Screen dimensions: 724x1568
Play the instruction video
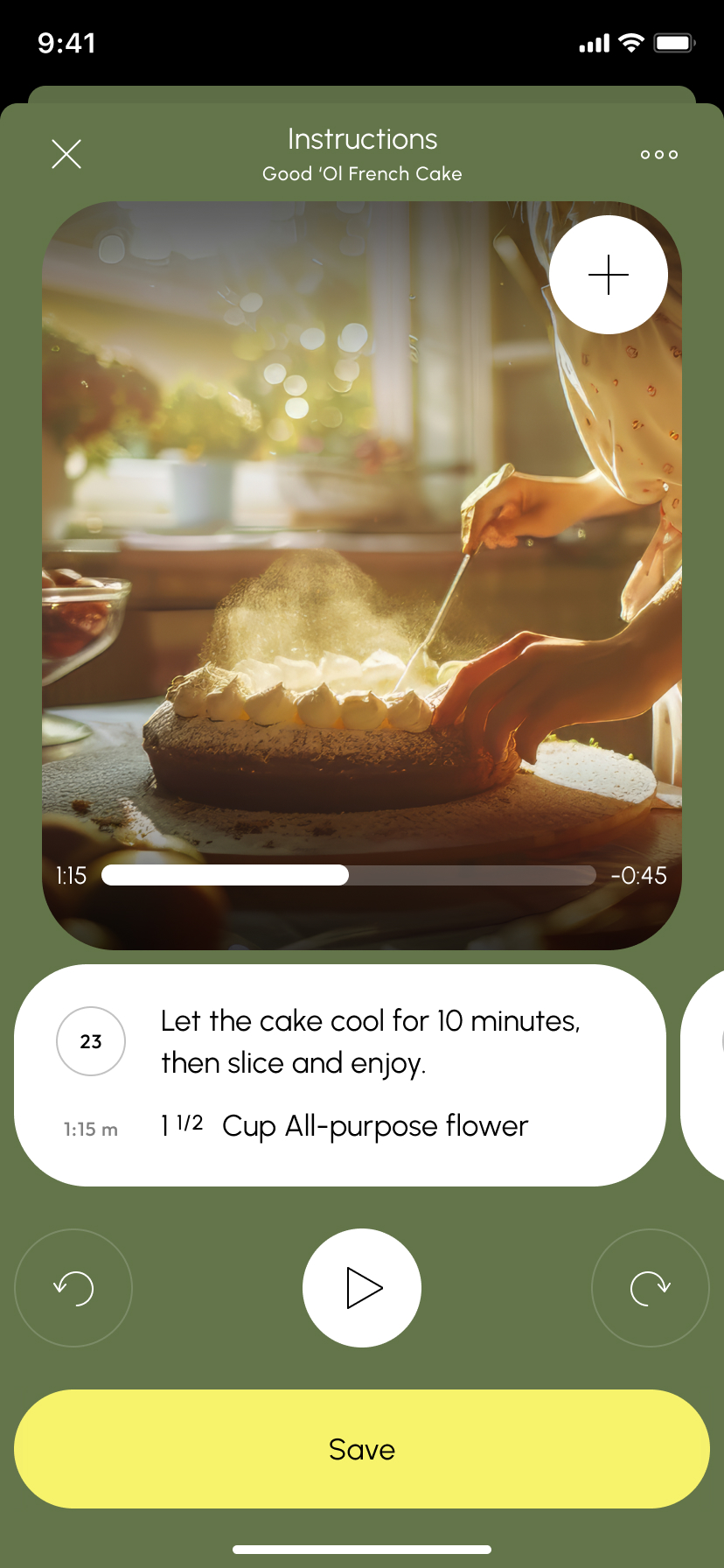pos(362,1288)
